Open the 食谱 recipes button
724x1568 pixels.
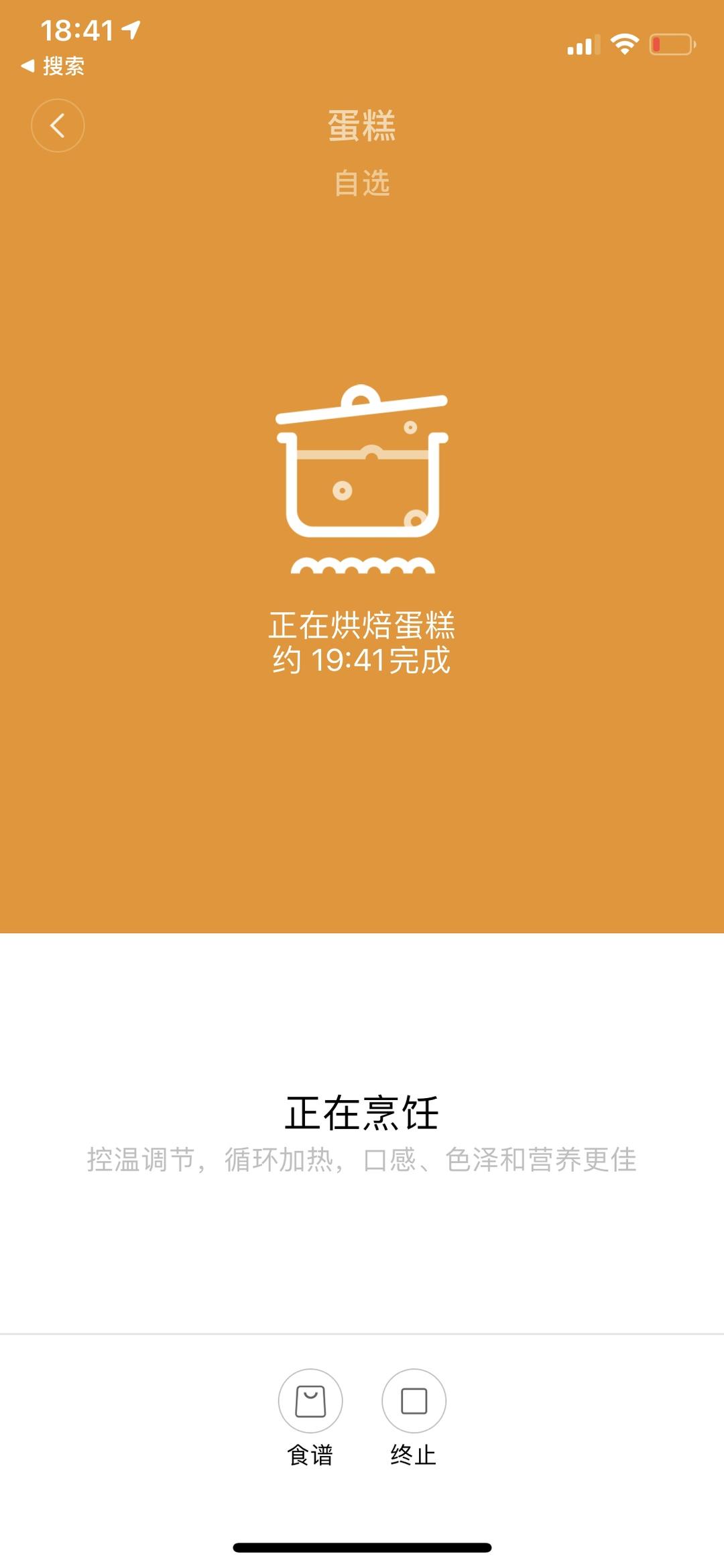[x=310, y=1400]
